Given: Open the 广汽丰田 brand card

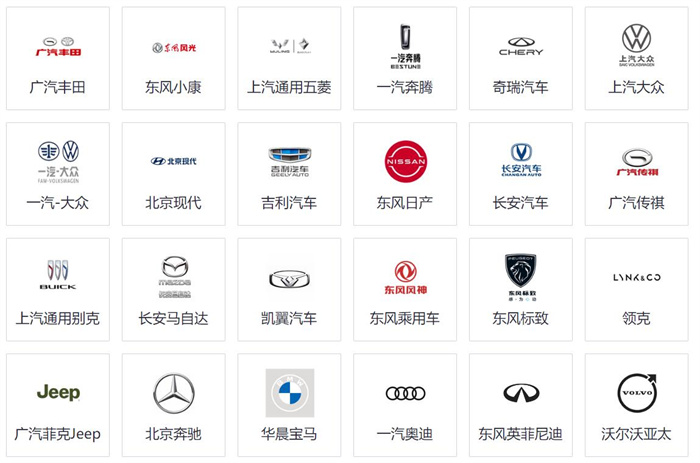Looking at the screenshot, I should (58, 59).
